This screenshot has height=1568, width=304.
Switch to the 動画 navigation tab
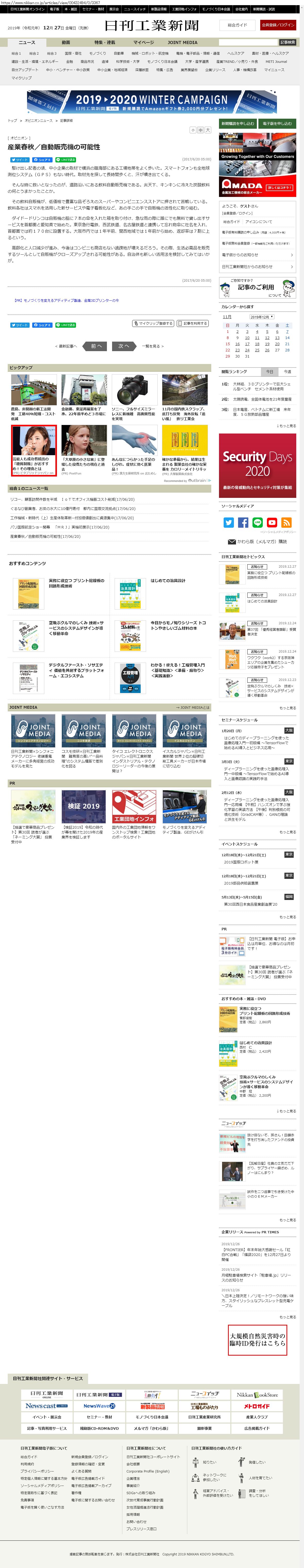pos(66,43)
